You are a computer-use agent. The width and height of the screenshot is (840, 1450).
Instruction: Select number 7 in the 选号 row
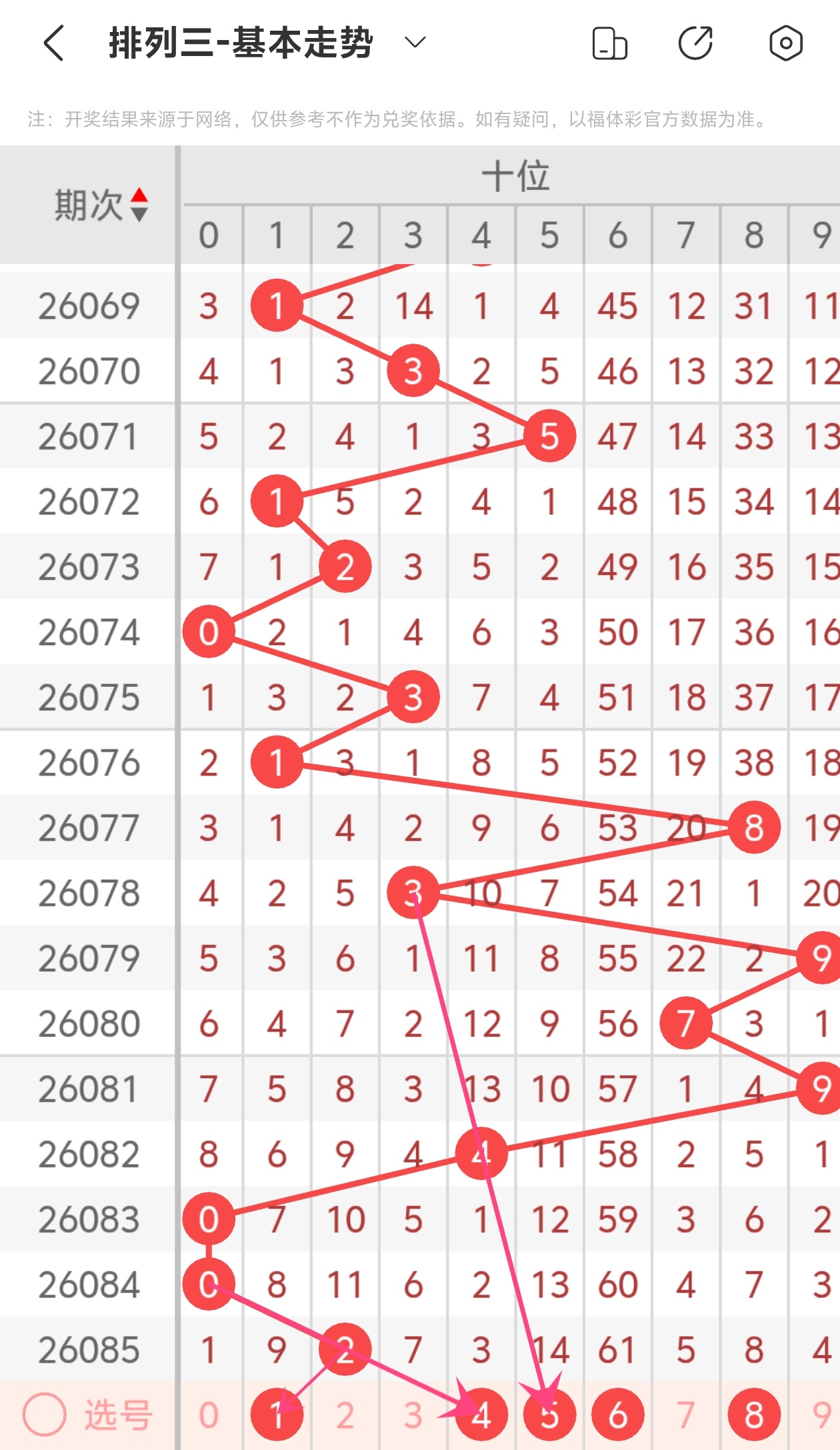686,1415
